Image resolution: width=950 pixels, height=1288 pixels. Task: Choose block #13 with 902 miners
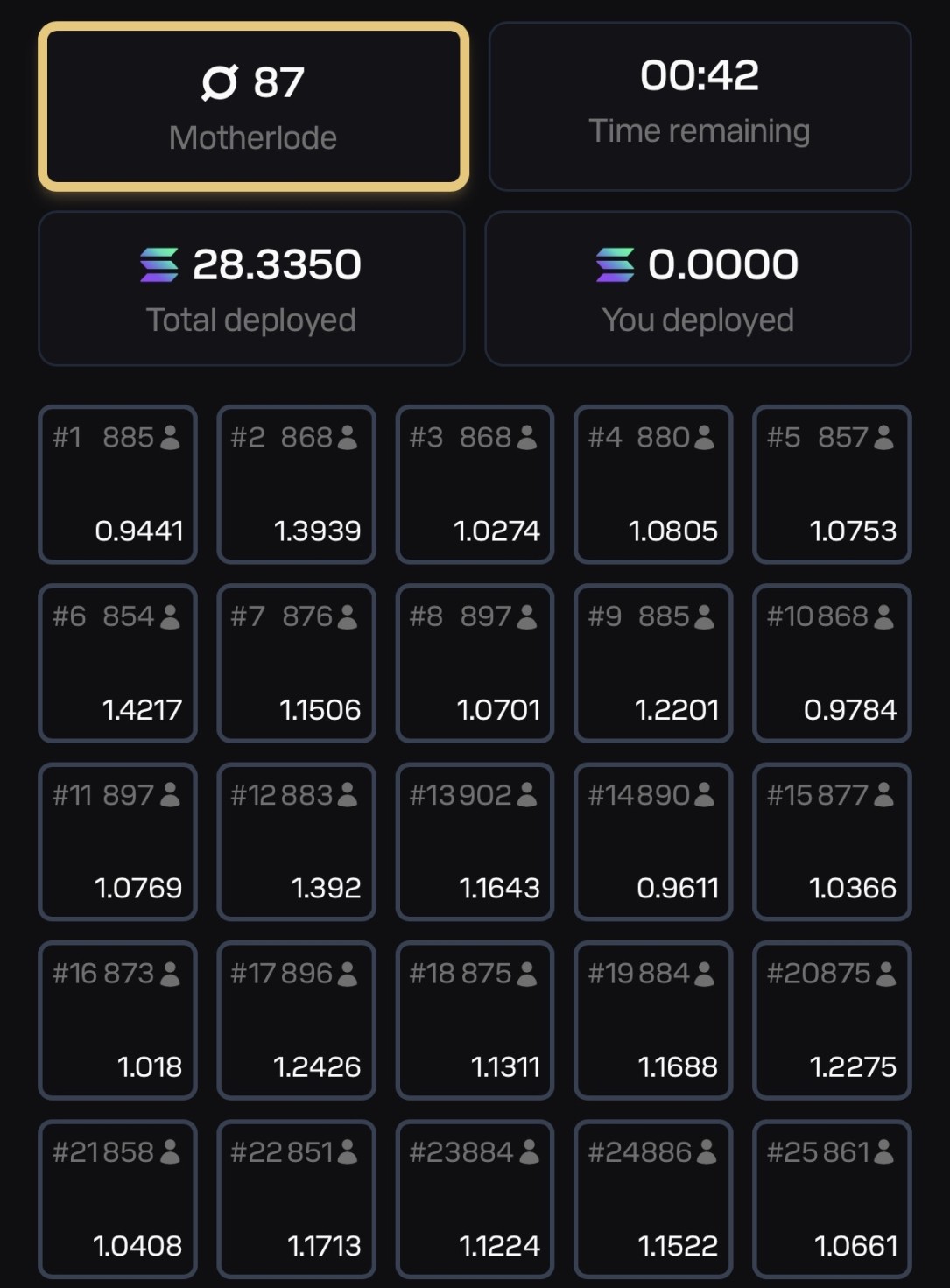pos(475,841)
